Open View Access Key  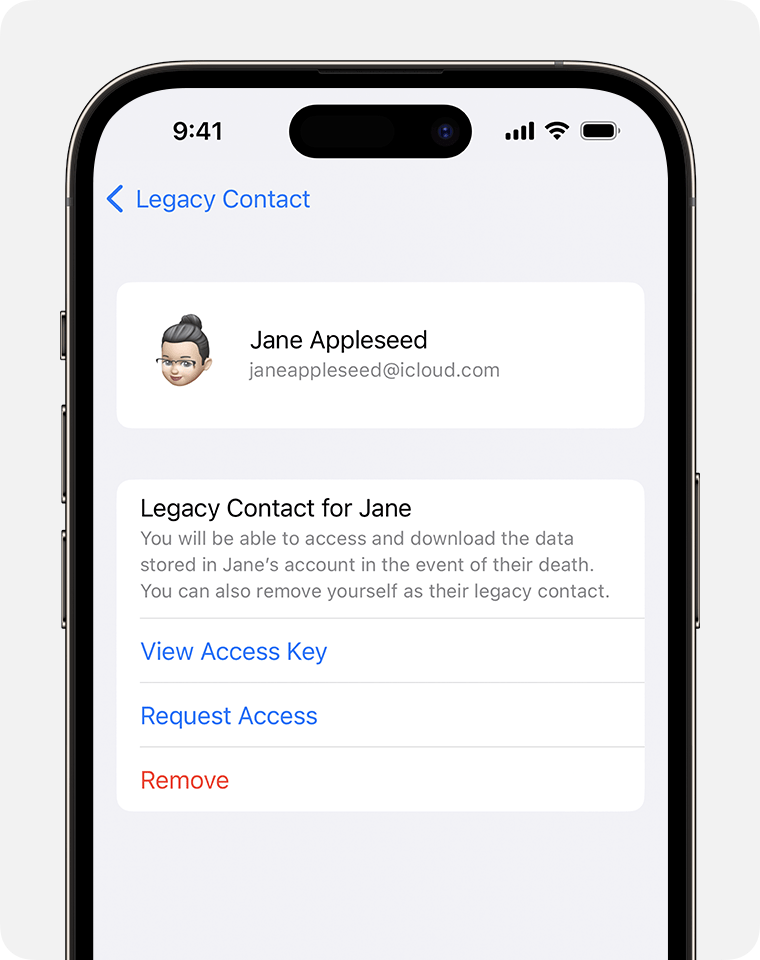pos(234,652)
